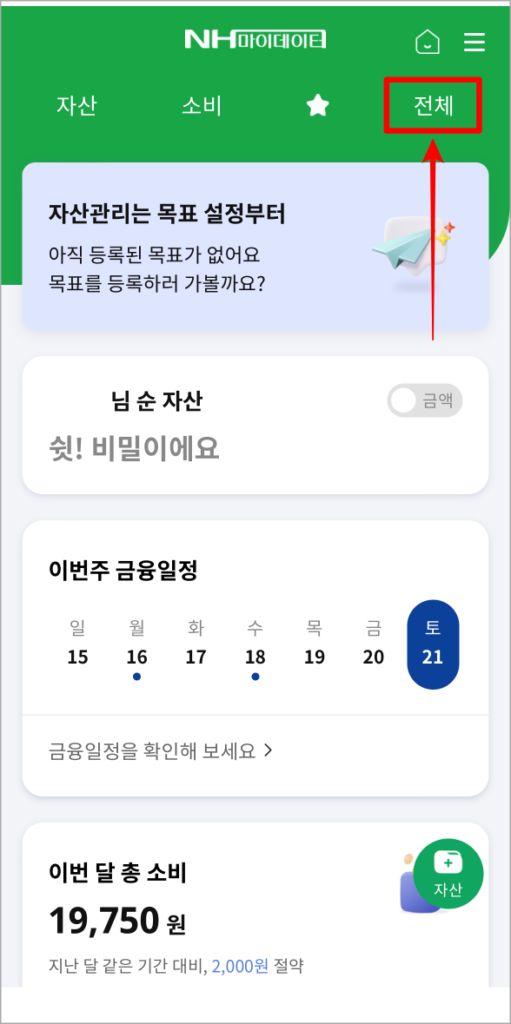Viewport: 511px width, 1024px height.
Task: Toggle the 금액 switch on
Action: pos(425,400)
